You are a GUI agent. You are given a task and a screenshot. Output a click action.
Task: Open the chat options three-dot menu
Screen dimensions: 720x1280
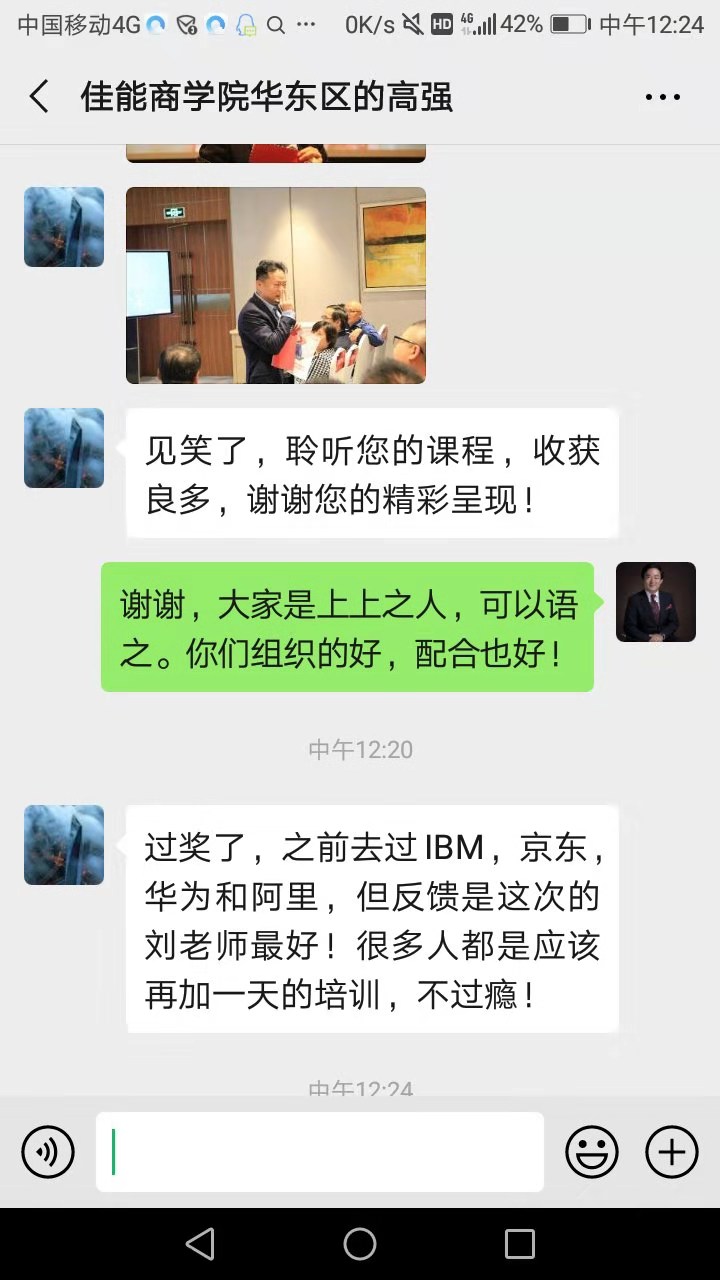pyautogui.click(x=662, y=97)
